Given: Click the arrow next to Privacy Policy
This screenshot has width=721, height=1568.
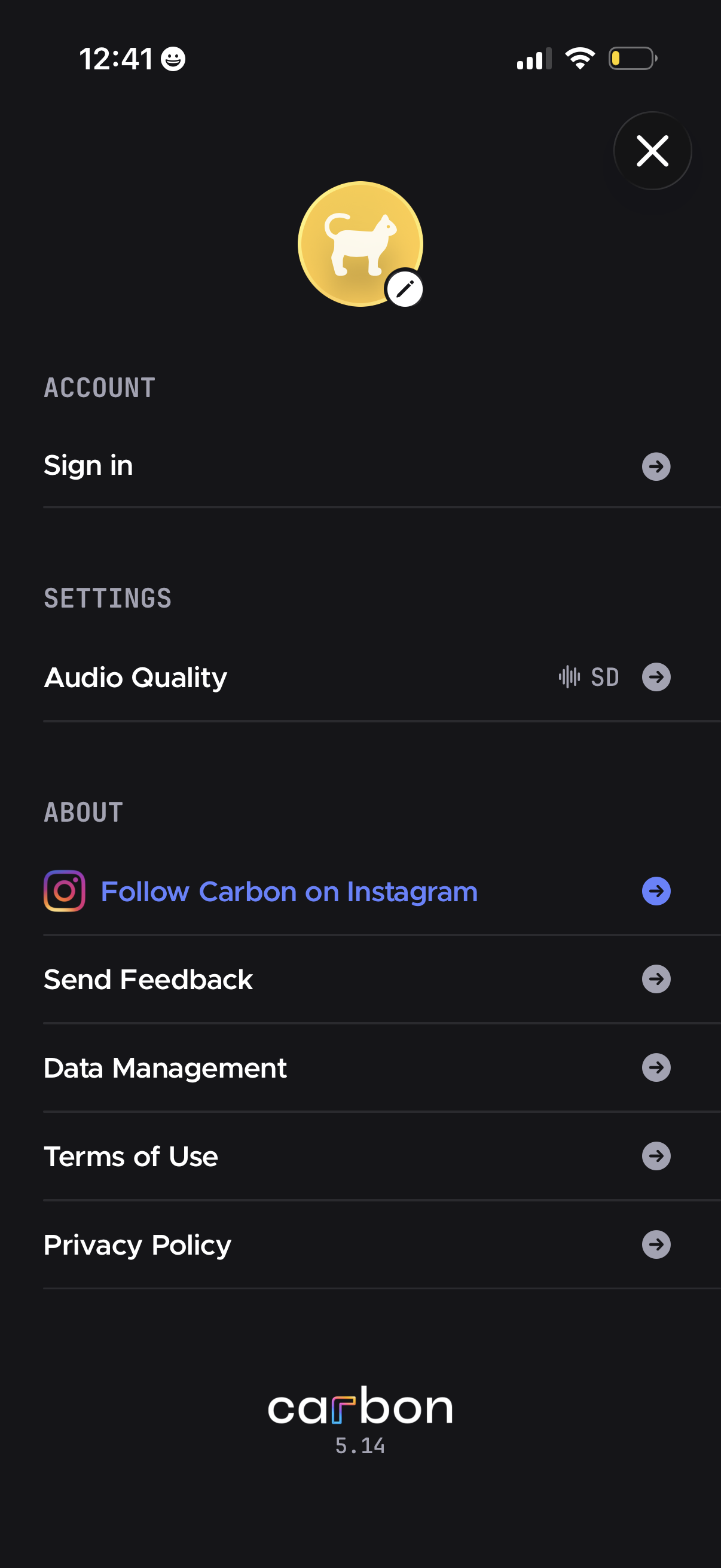Looking at the screenshot, I should coord(655,1245).
